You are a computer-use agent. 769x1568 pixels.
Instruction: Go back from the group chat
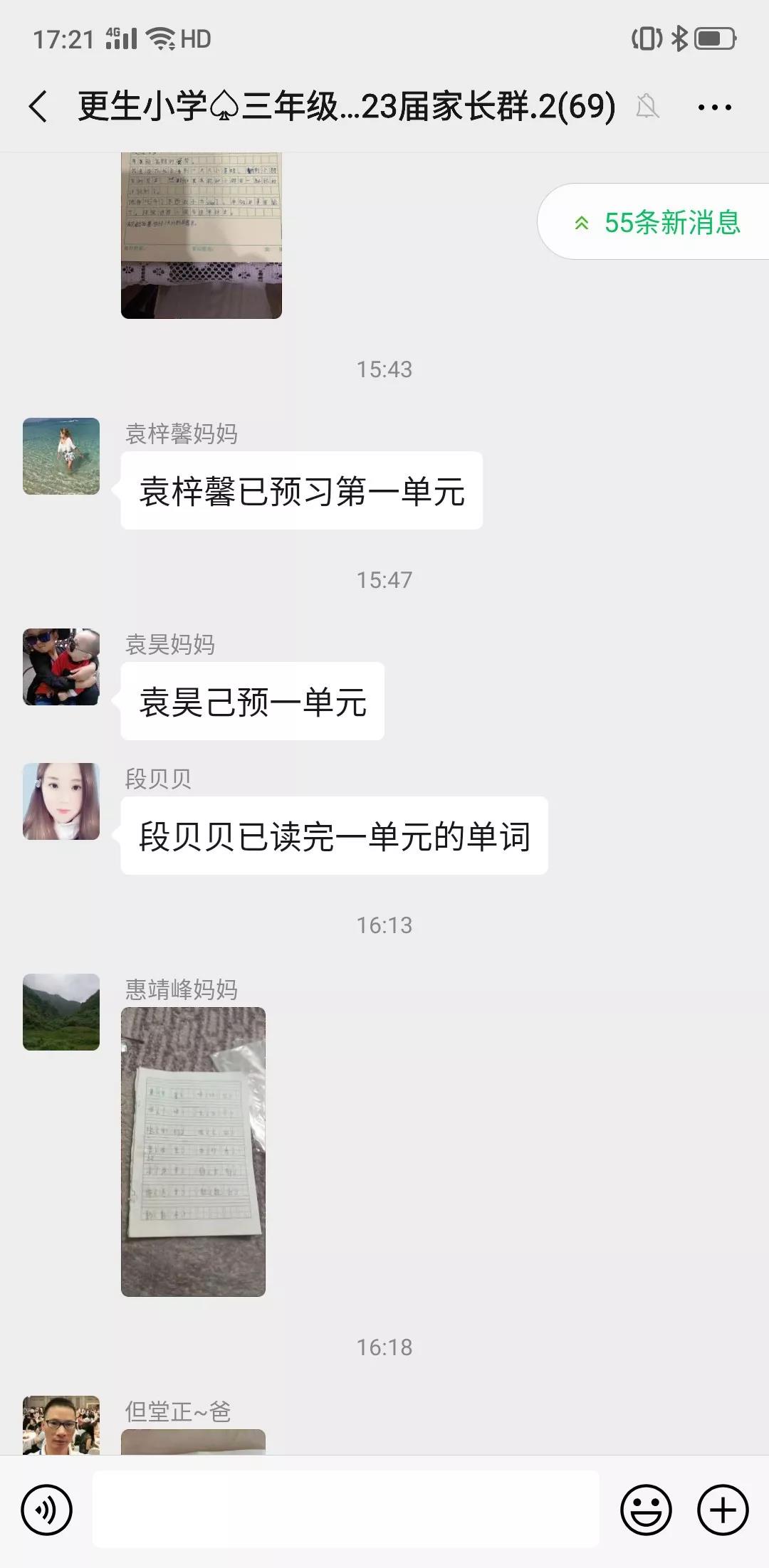[38, 107]
